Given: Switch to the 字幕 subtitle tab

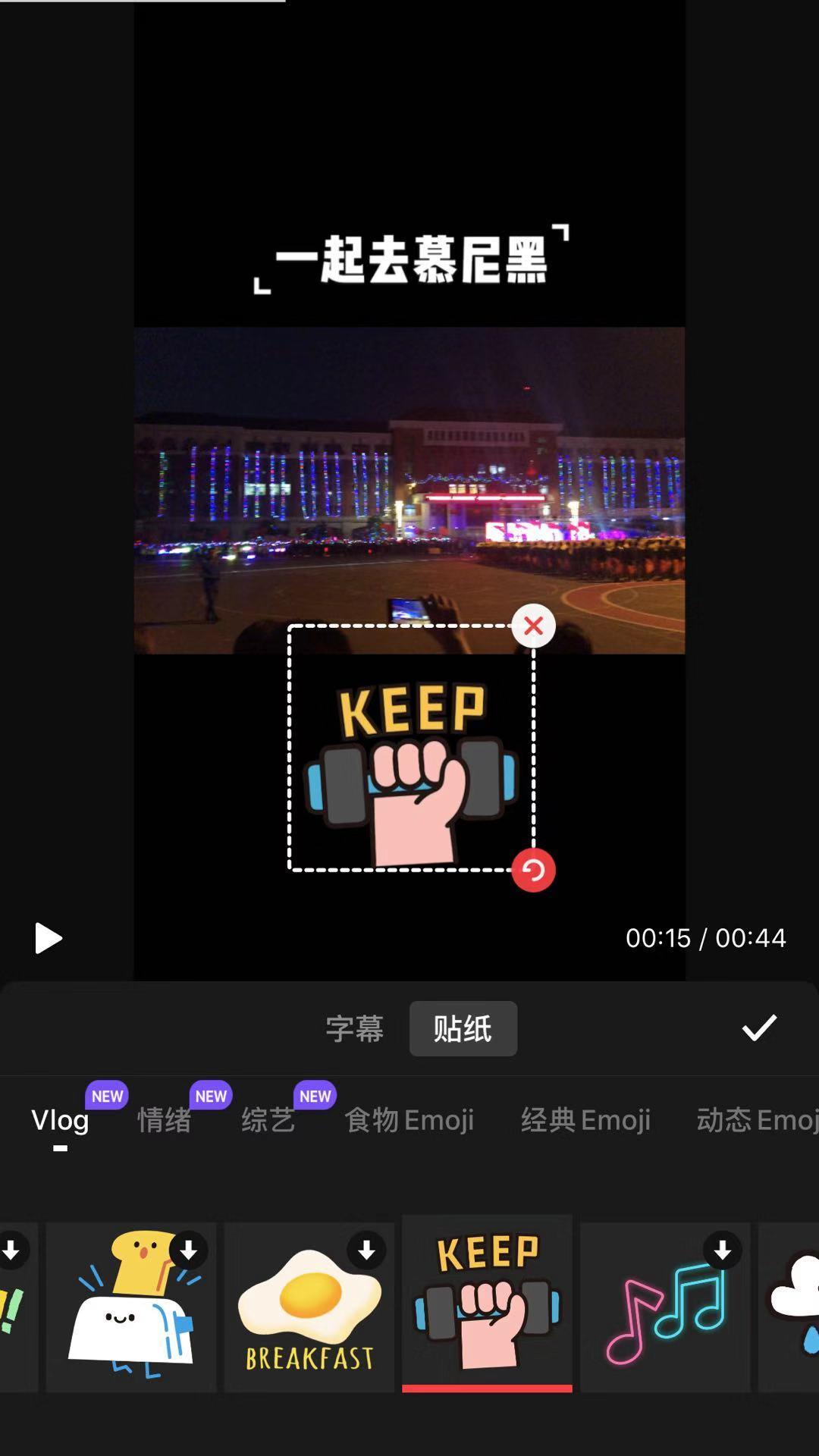Looking at the screenshot, I should pos(355,1029).
